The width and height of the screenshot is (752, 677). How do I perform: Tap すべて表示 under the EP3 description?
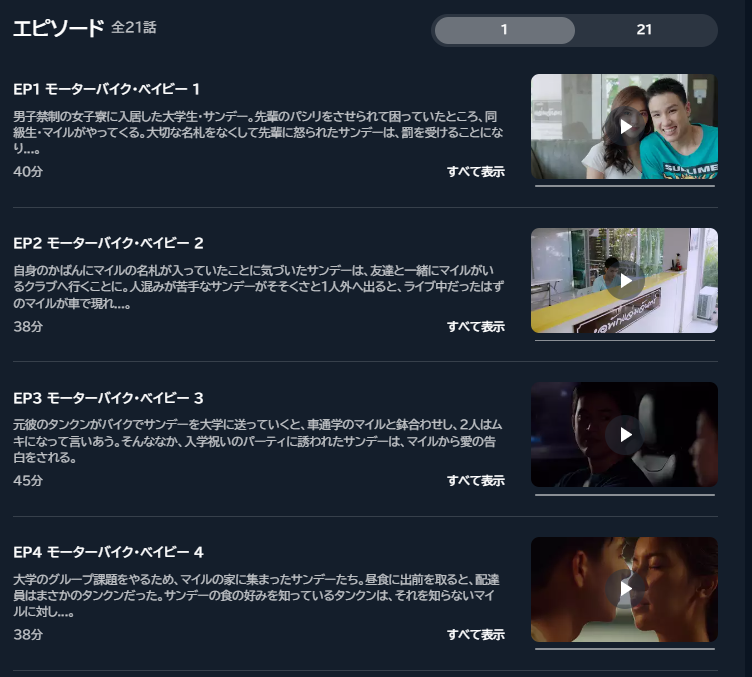476,481
